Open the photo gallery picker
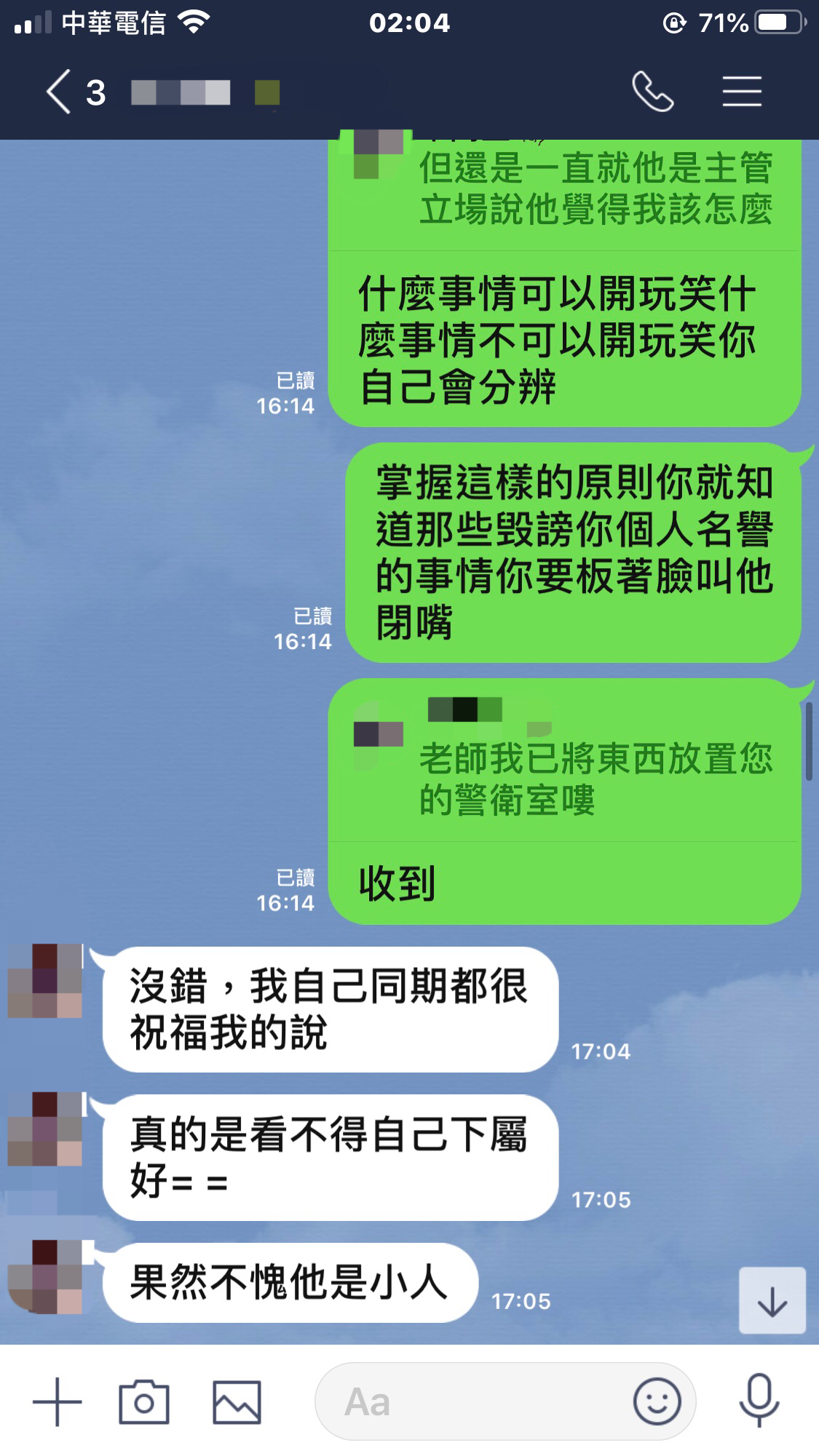The image size is (819, 1456). 237,1401
